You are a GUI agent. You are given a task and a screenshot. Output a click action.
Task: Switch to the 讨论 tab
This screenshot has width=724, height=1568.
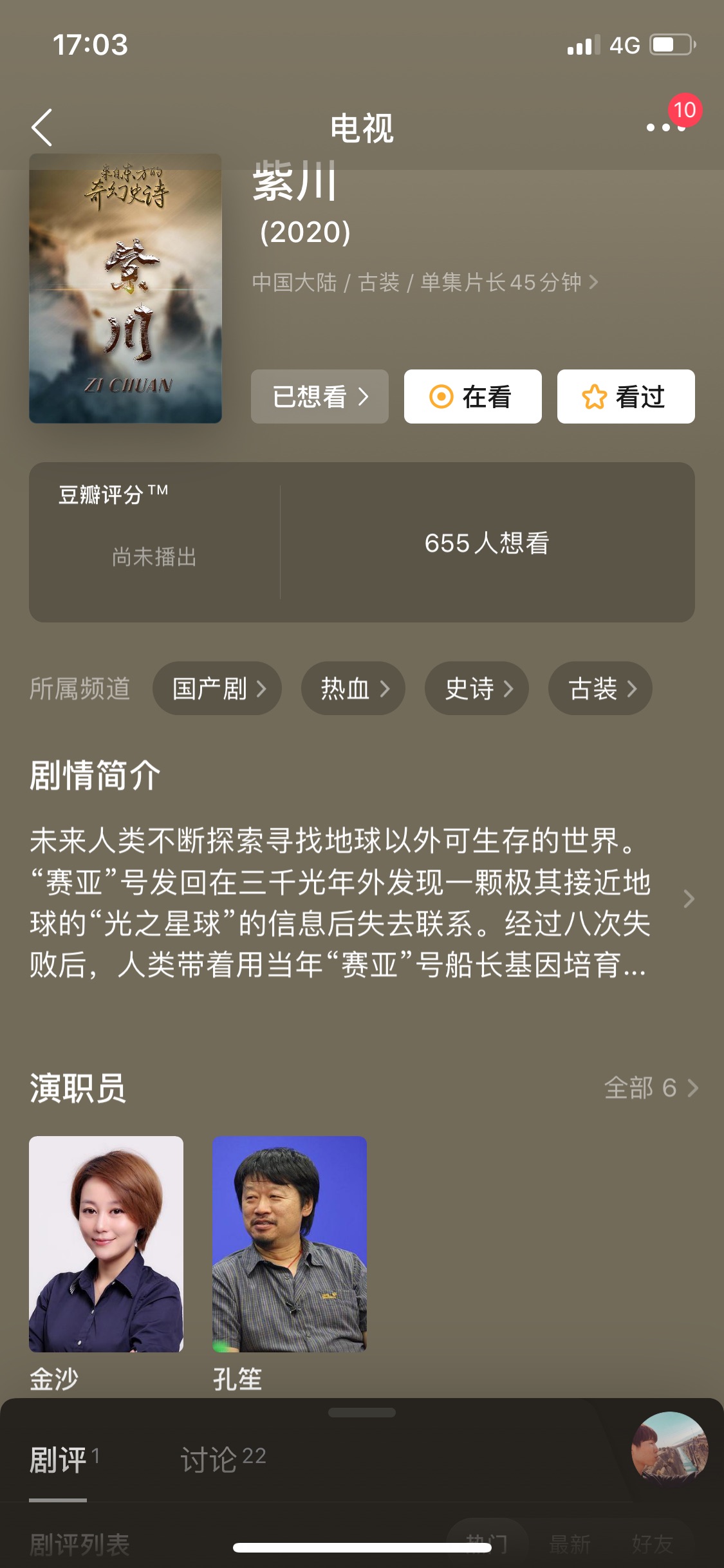[x=223, y=1460]
